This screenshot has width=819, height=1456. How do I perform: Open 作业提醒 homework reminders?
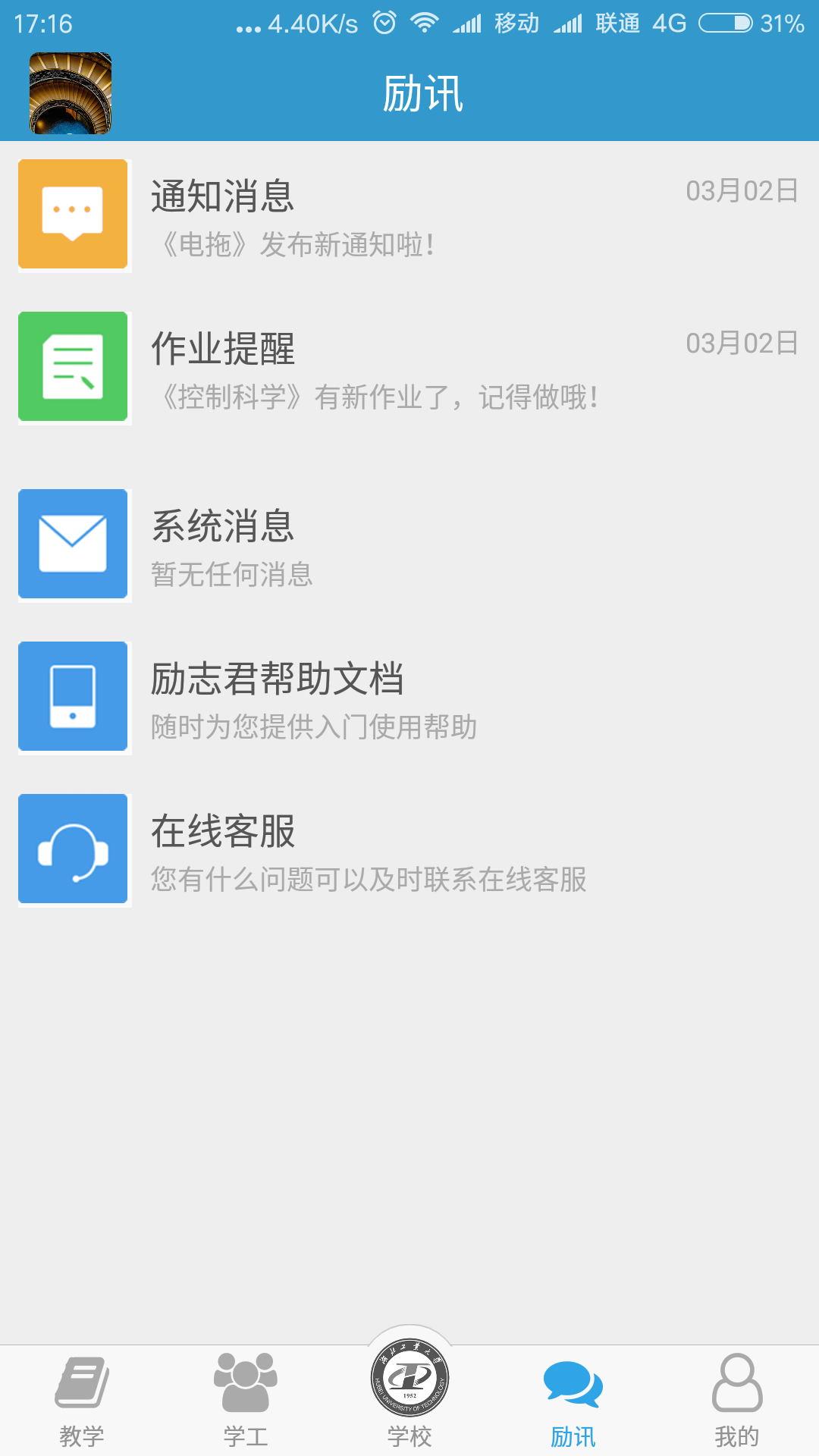tap(409, 367)
